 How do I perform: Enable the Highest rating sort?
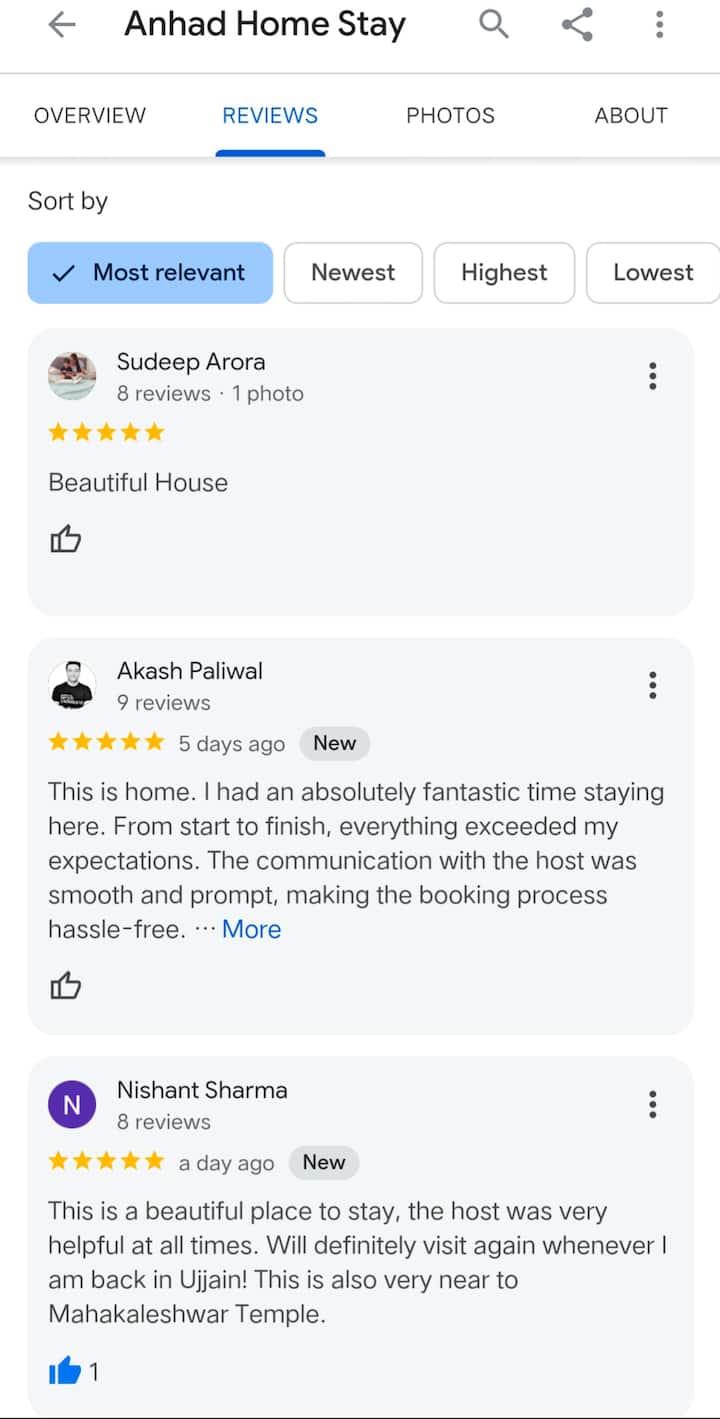504,272
